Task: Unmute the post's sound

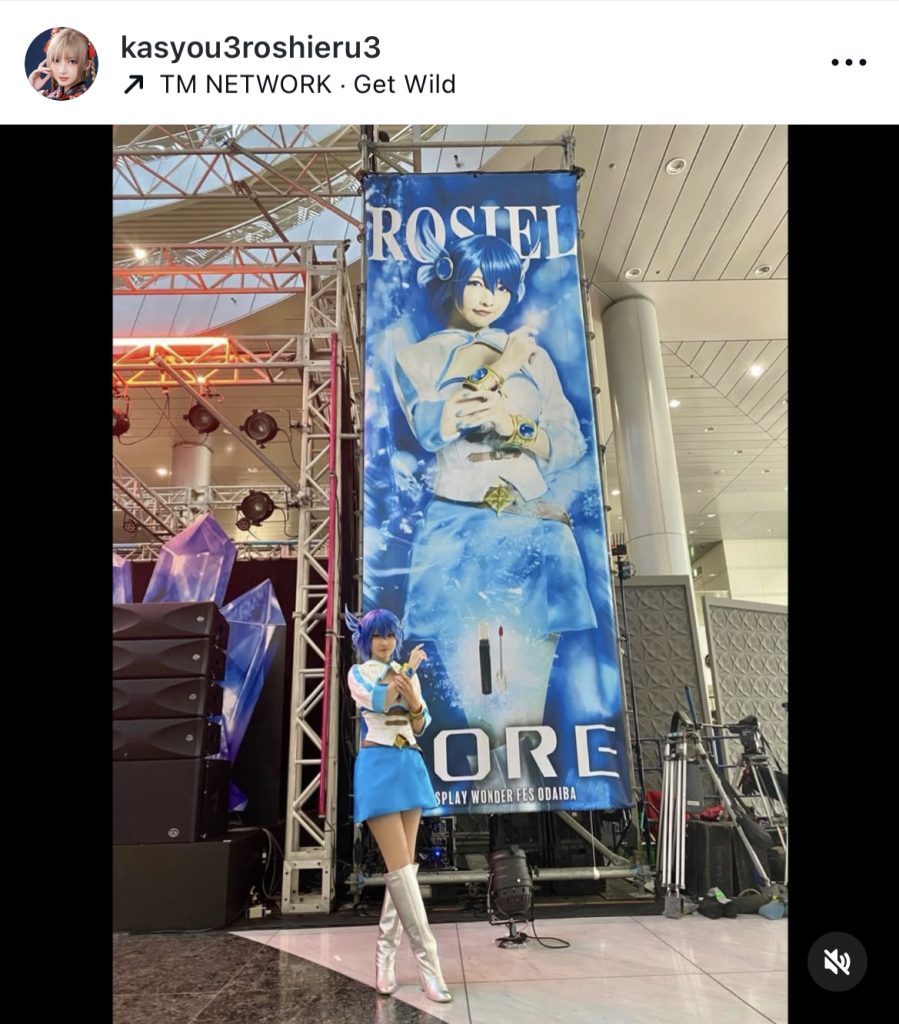Action: tap(837, 961)
